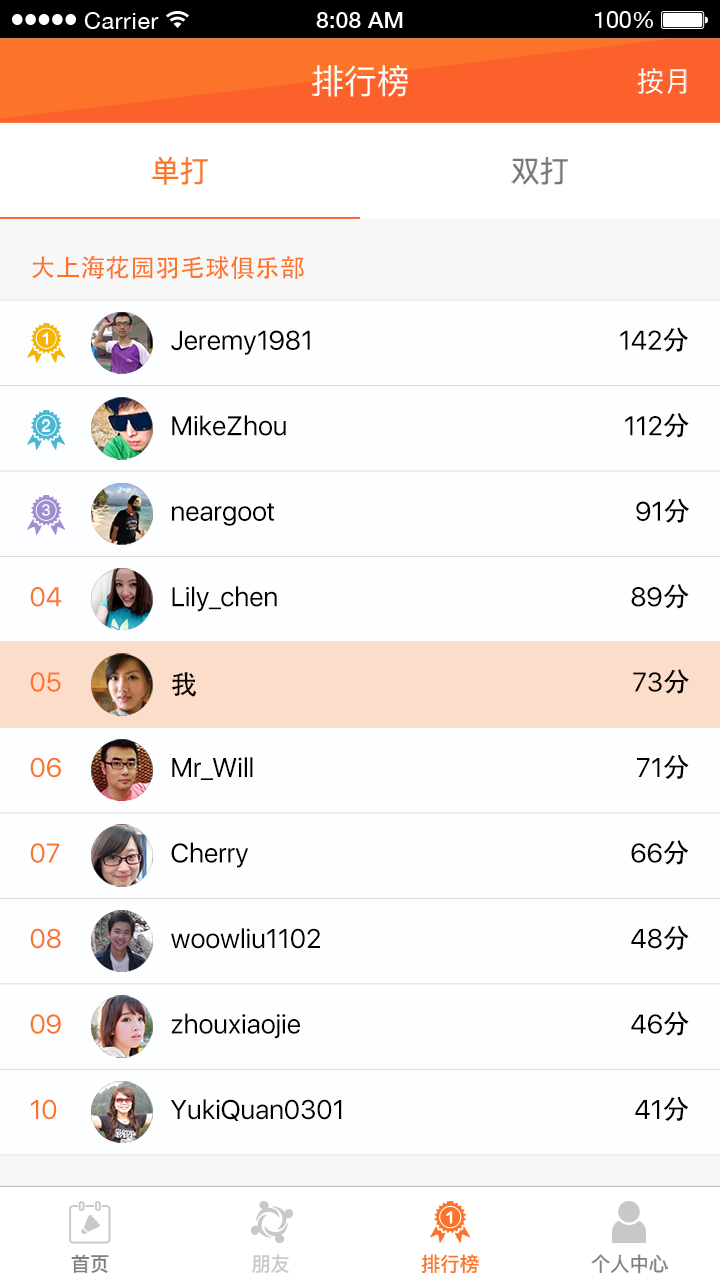Open YukiQuan0301's ranking row
The height and width of the screenshot is (1280, 720).
[360, 1111]
